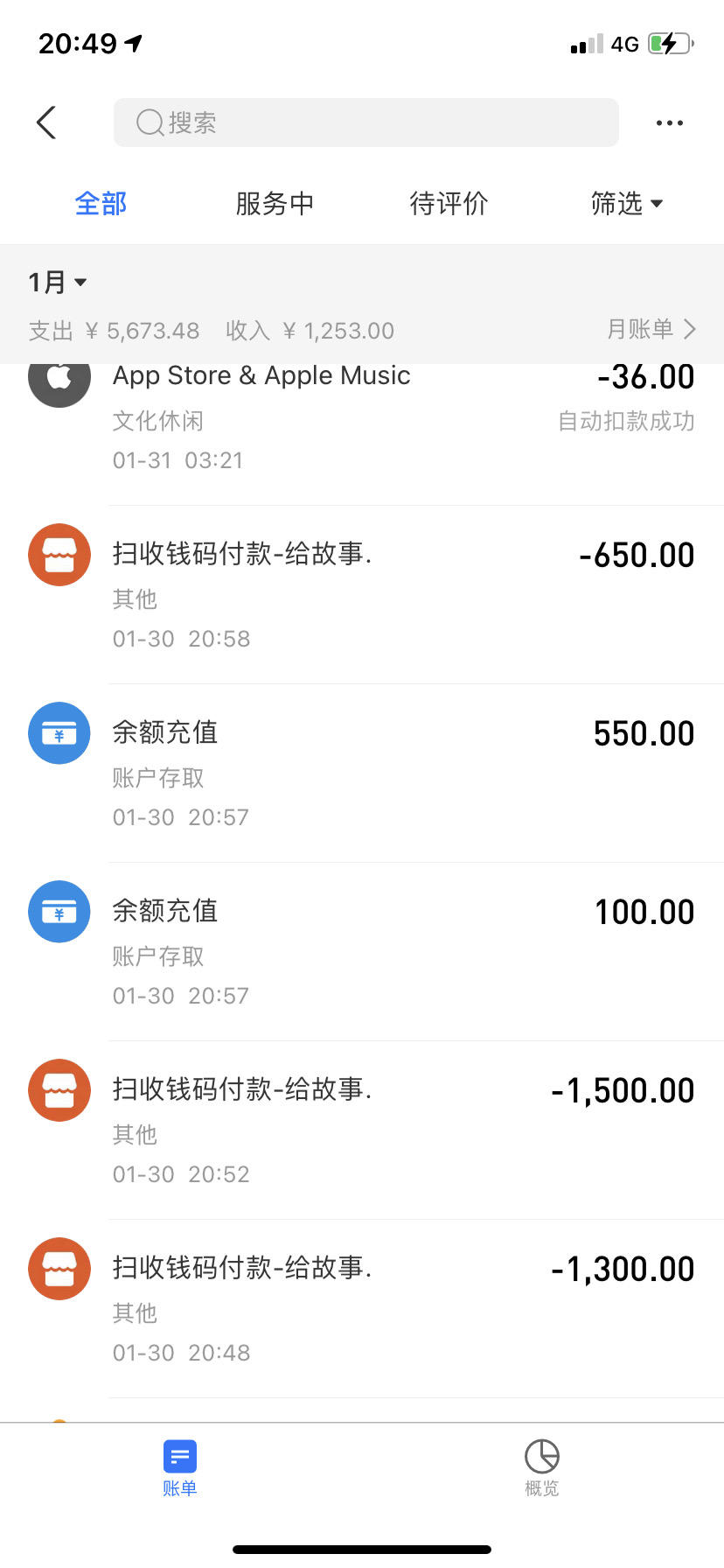Viewport: 724px width, 1568px height.
Task: Go back using the top-left arrow
Action: click(47, 122)
